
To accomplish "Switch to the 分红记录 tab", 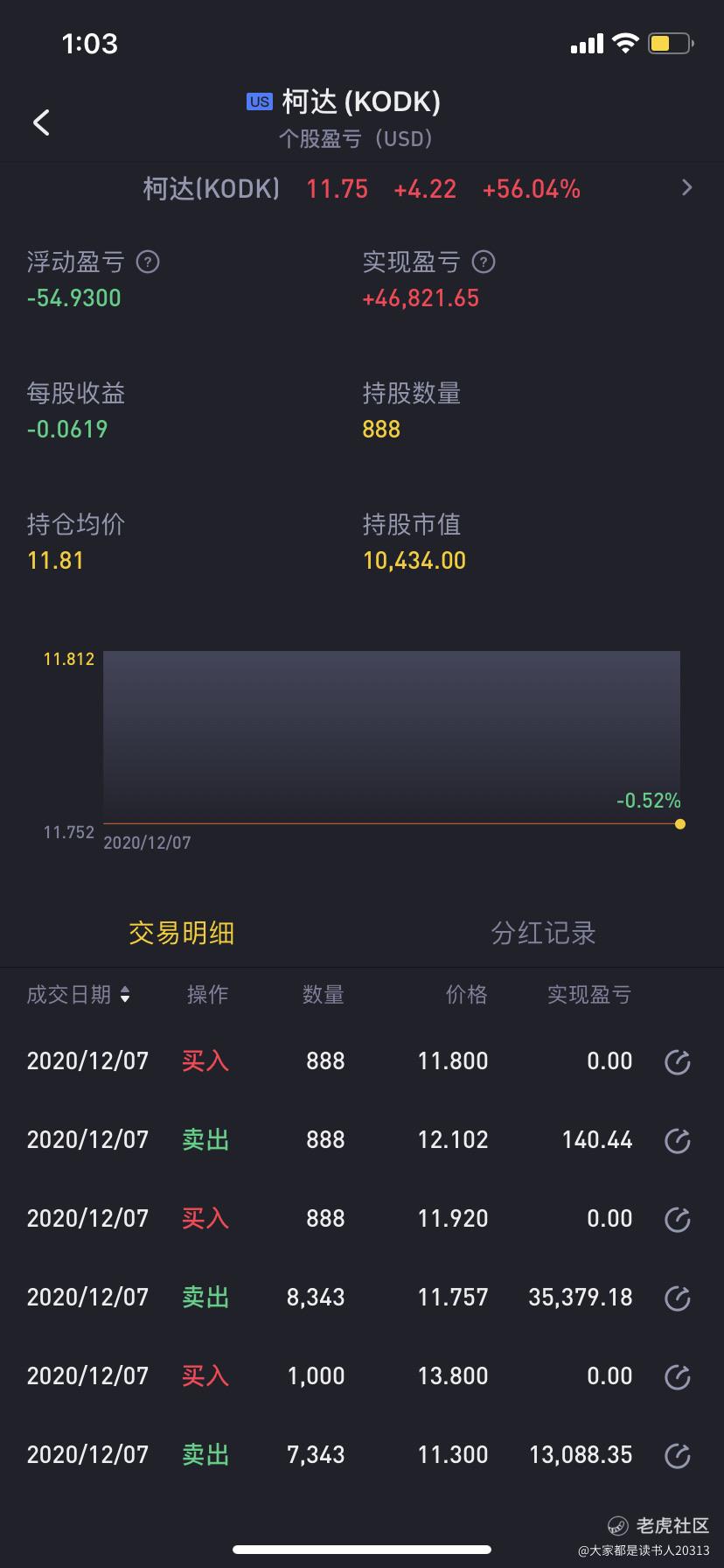I will (x=543, y=933).
